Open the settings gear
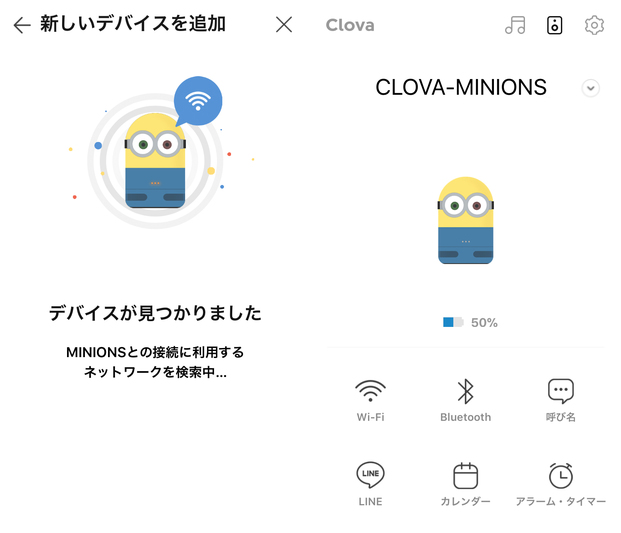This screenshot has width=621, height=533. coord(594,25)
